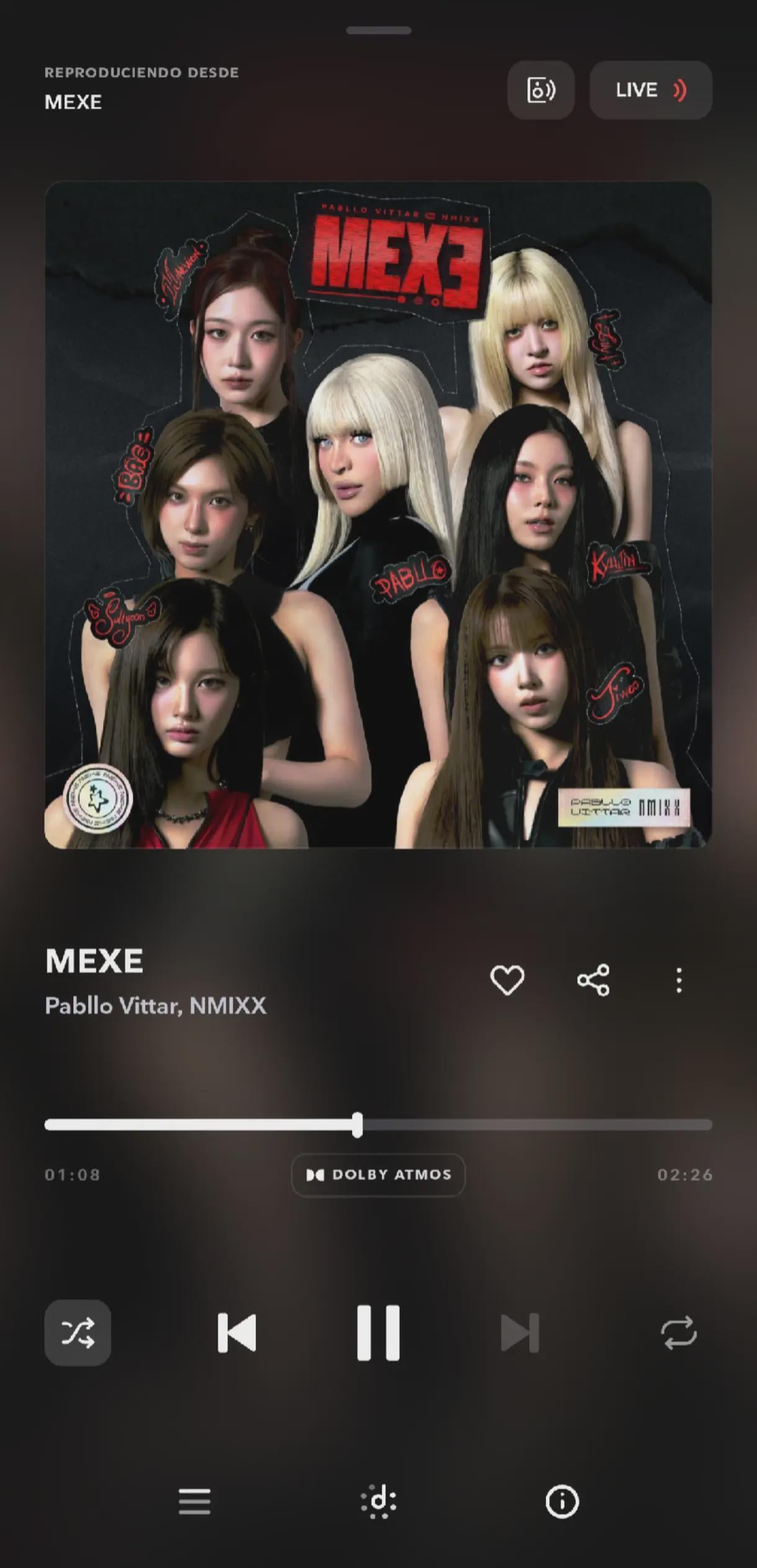This screenshot has height=1568, width=757.
Task: Tap the Dolby Atmos badge
Action: pyautogui.click(x=378, y=1174)
